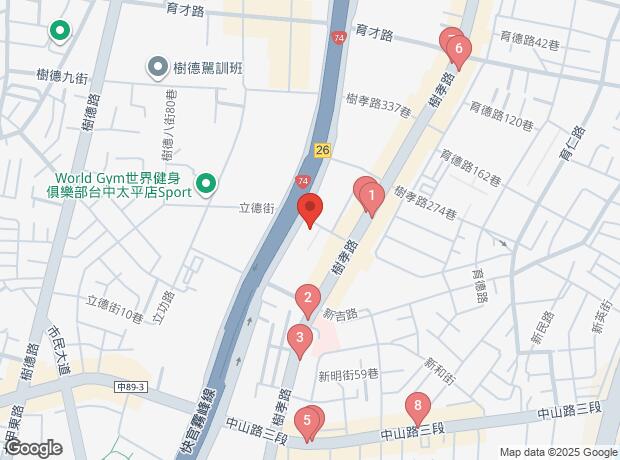The height and width of the screenshot is (460, 620).
Task: Tap map pin number 3
Action: pos(299,338)
